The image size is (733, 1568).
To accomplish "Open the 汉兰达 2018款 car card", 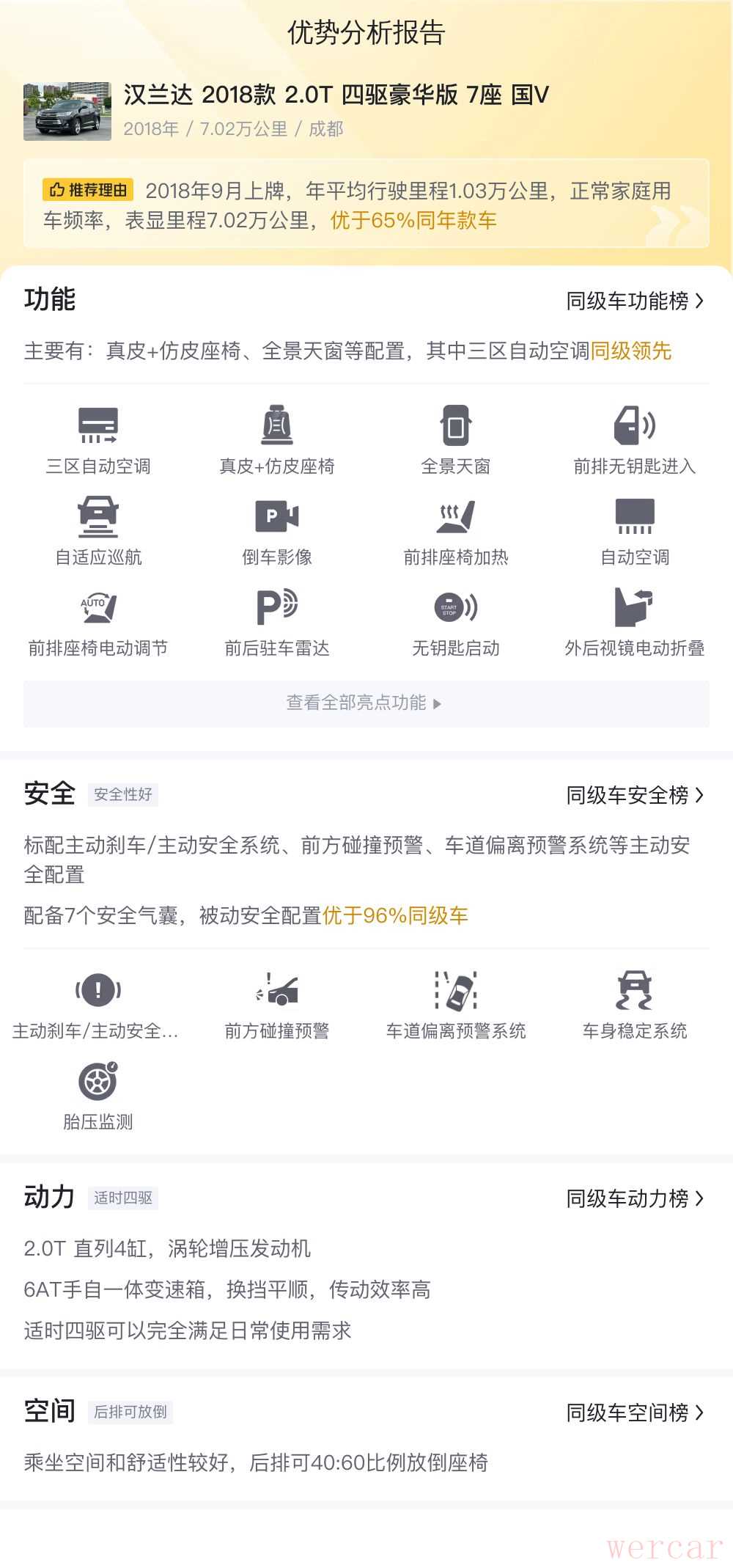I will [336, 110].
